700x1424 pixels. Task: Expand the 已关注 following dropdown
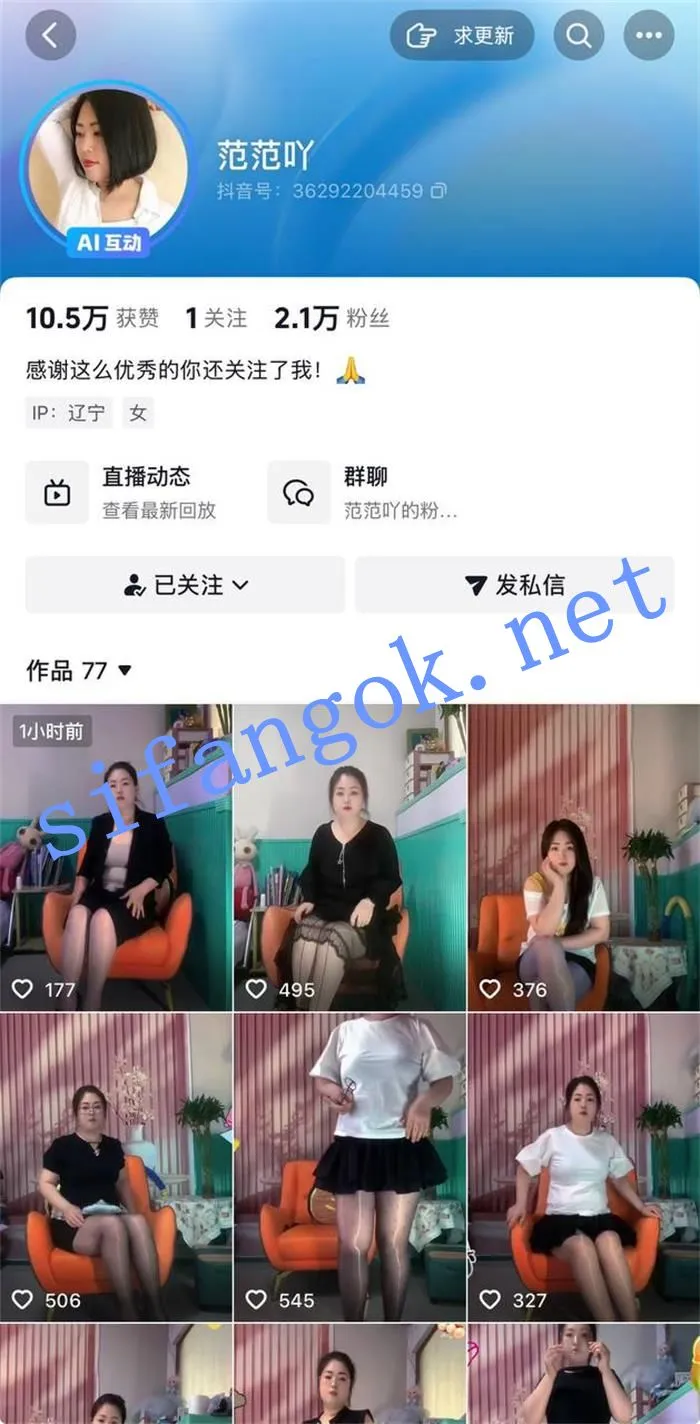point(185,585)
